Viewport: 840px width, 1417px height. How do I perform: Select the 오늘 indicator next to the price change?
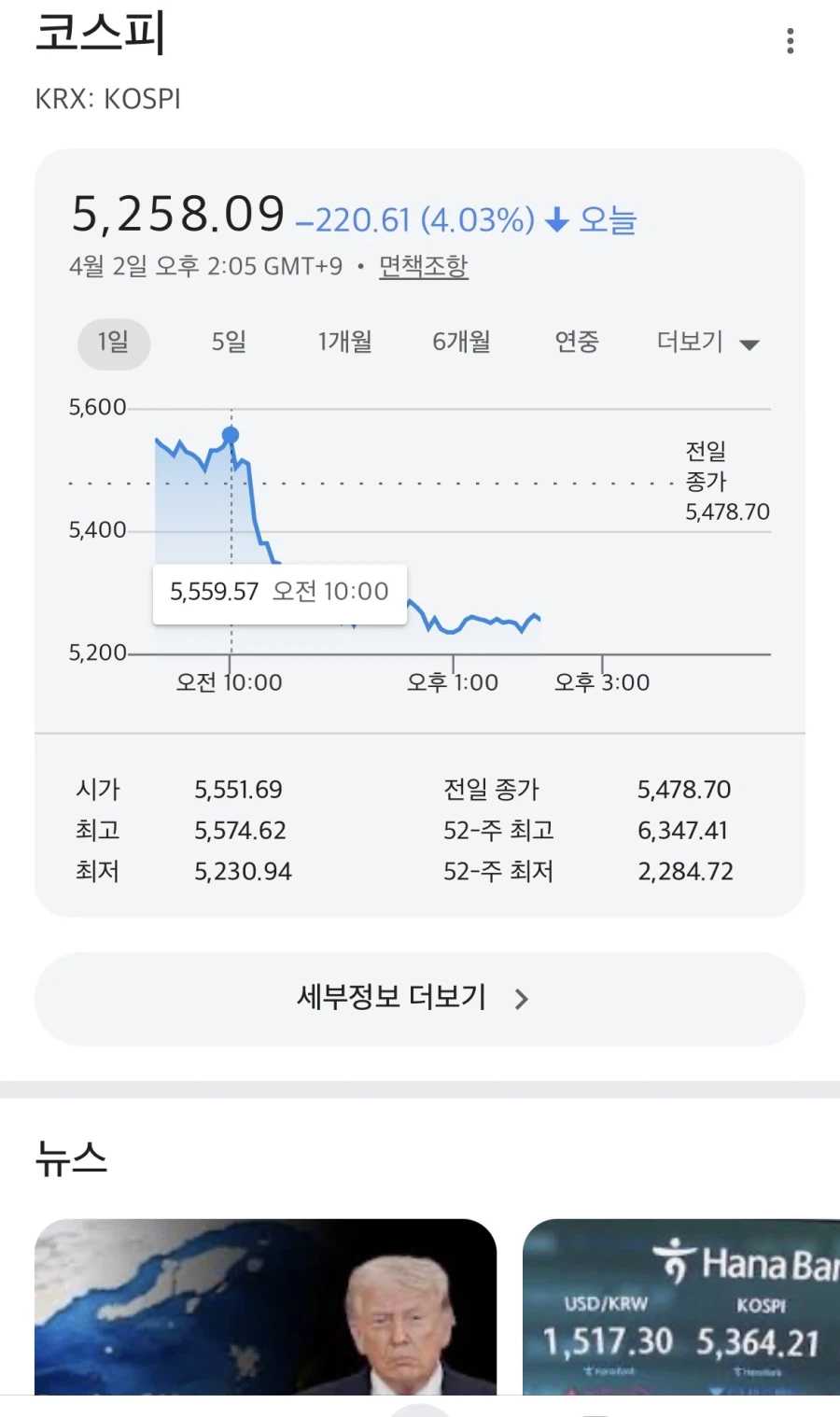pyautogui.click(x=607, y=218)
